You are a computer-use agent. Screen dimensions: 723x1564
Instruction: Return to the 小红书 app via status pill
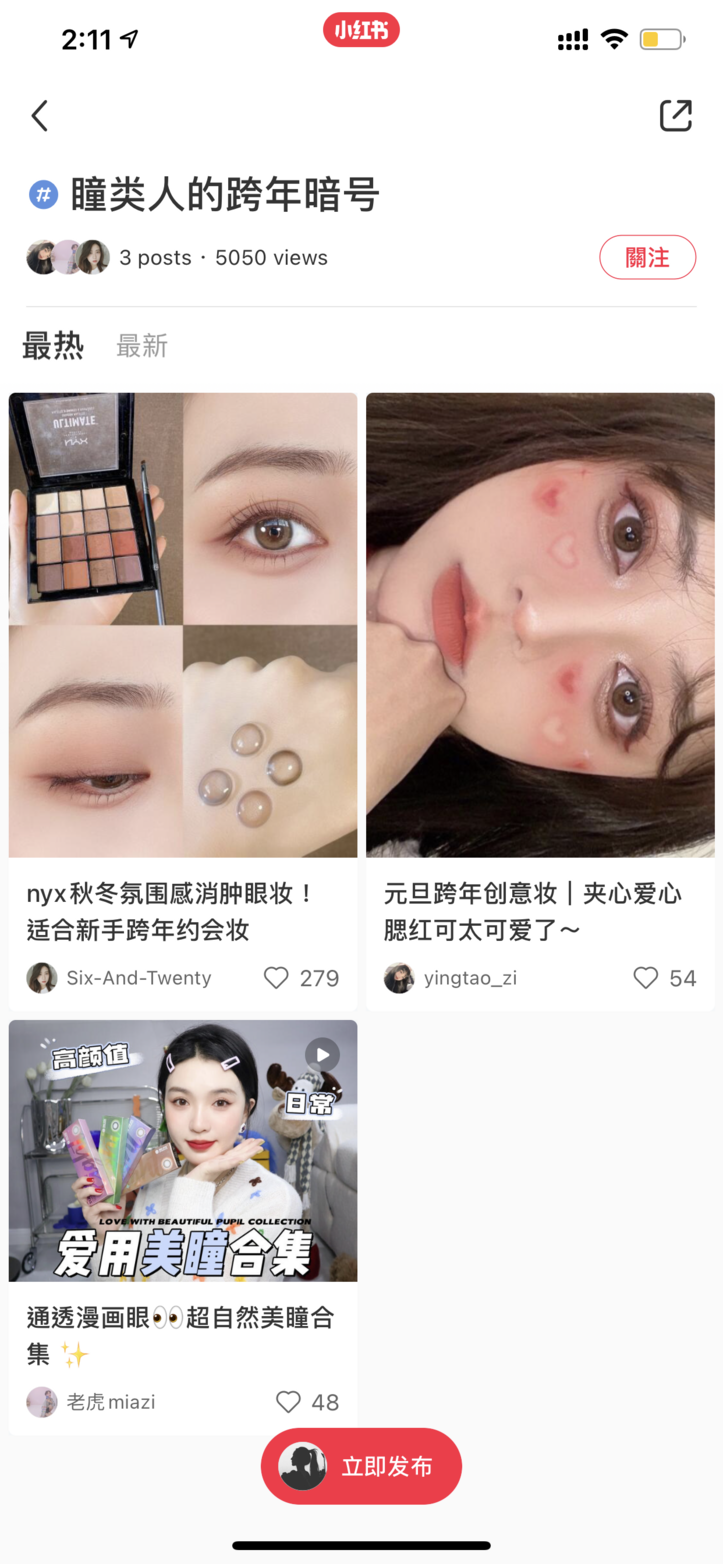[361, 31]
